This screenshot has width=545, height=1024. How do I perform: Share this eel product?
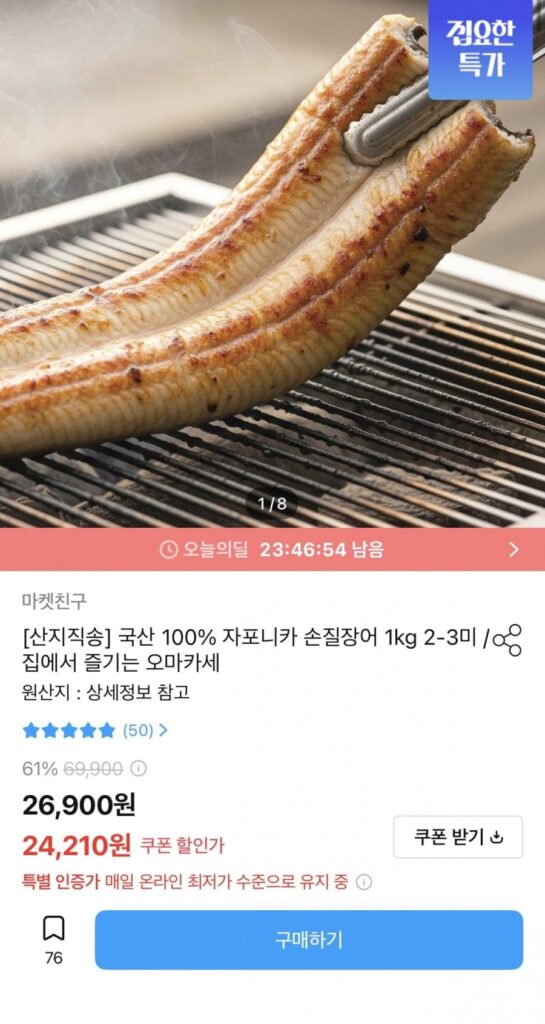pos(507,640)
